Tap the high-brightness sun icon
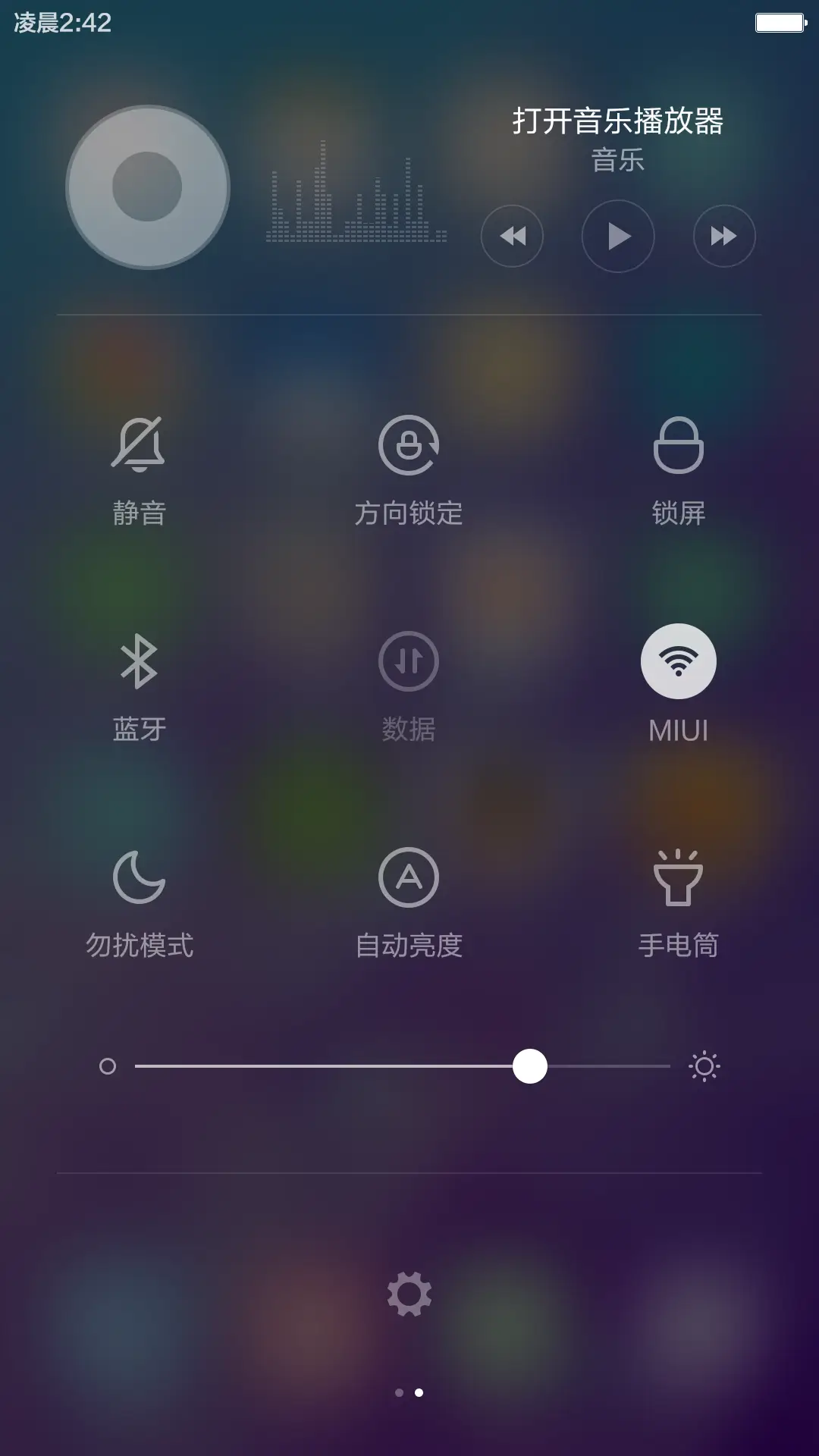Screen dimensions: 819x1456 tap(704, 1065)
